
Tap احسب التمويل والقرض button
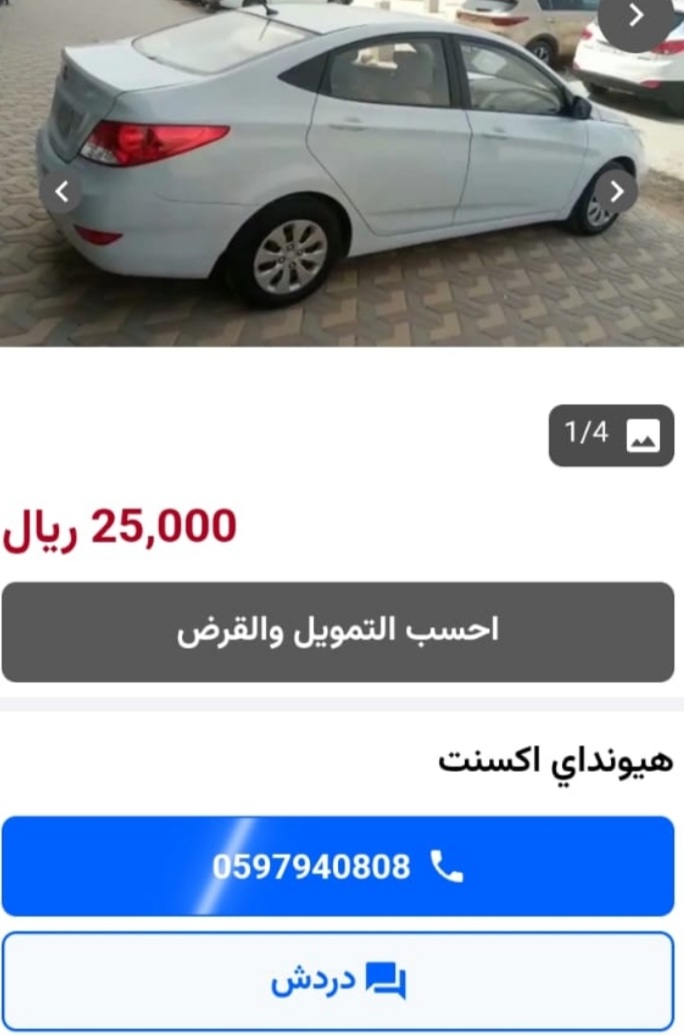click(338, 632)
